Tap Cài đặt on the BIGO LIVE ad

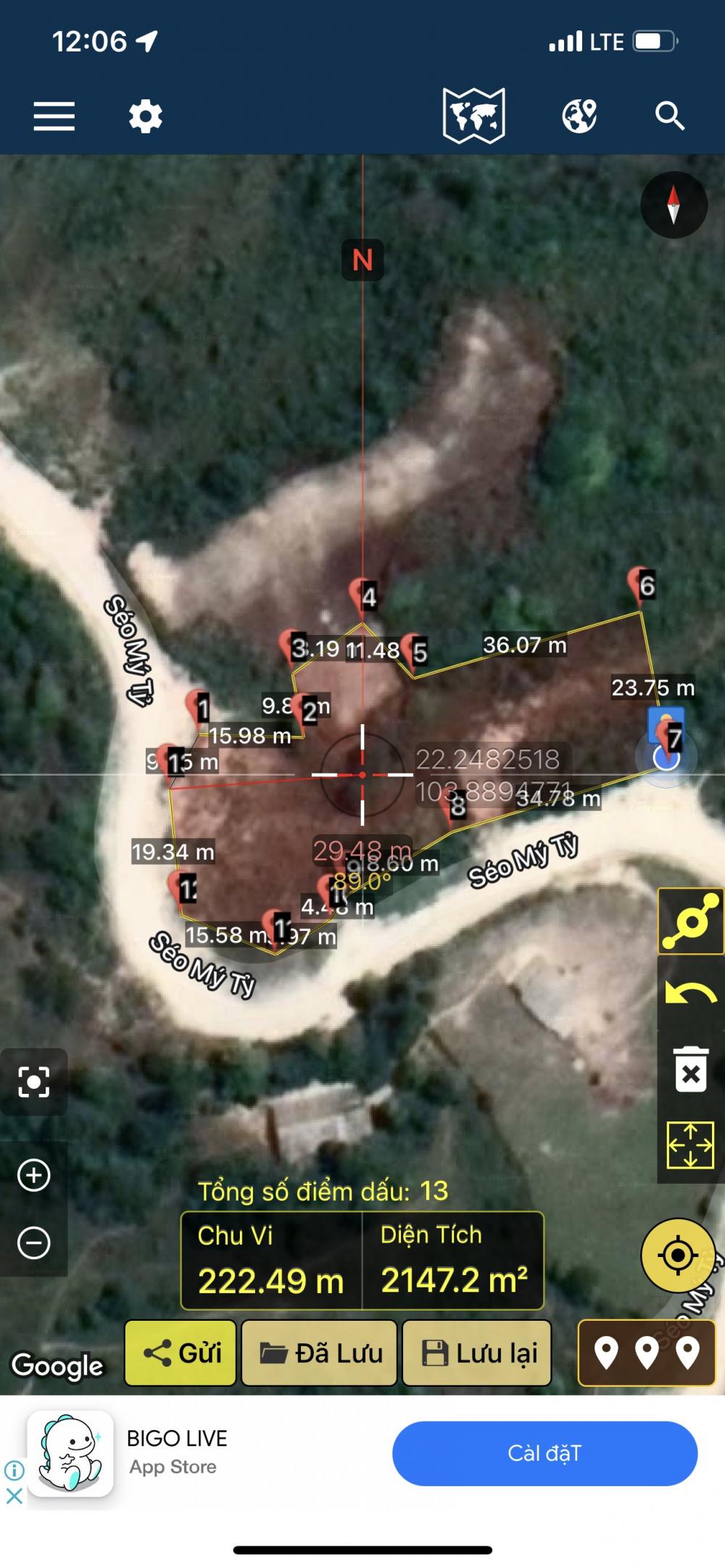pos(545,1453)
